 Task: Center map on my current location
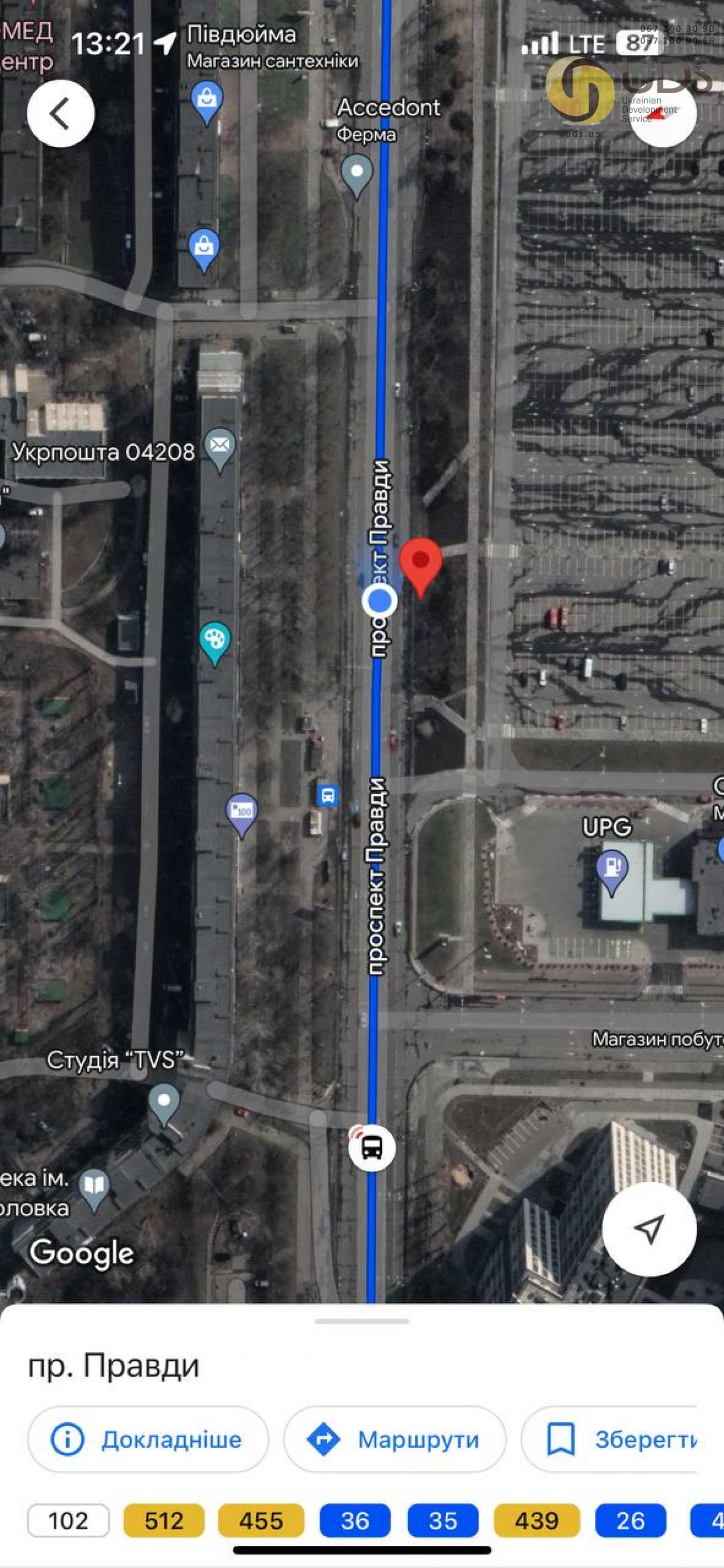click(x=649, y=1229)
